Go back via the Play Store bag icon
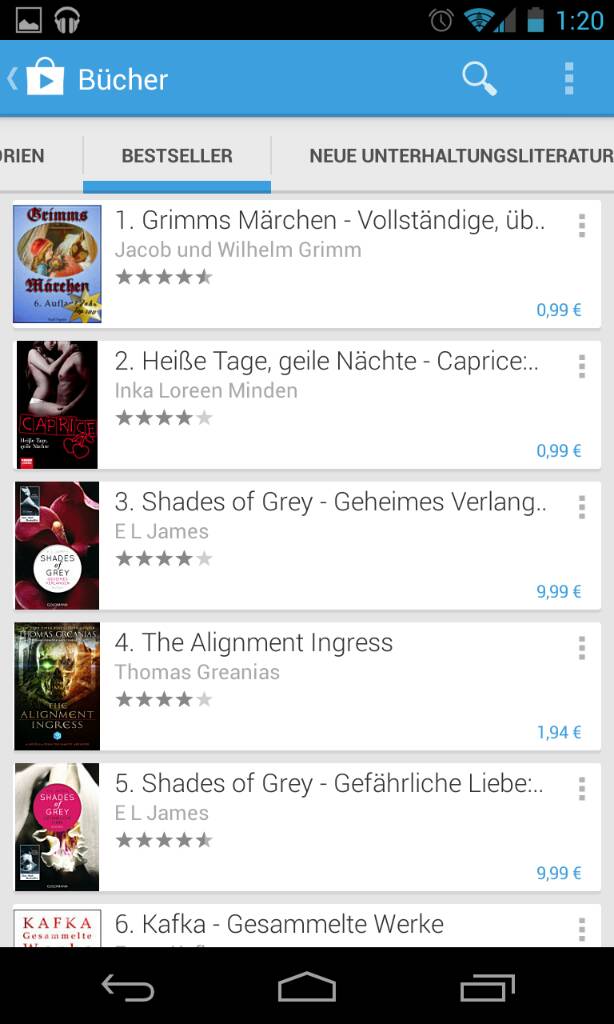Viewport: 614px width, 1024px height. click(37, 79)
